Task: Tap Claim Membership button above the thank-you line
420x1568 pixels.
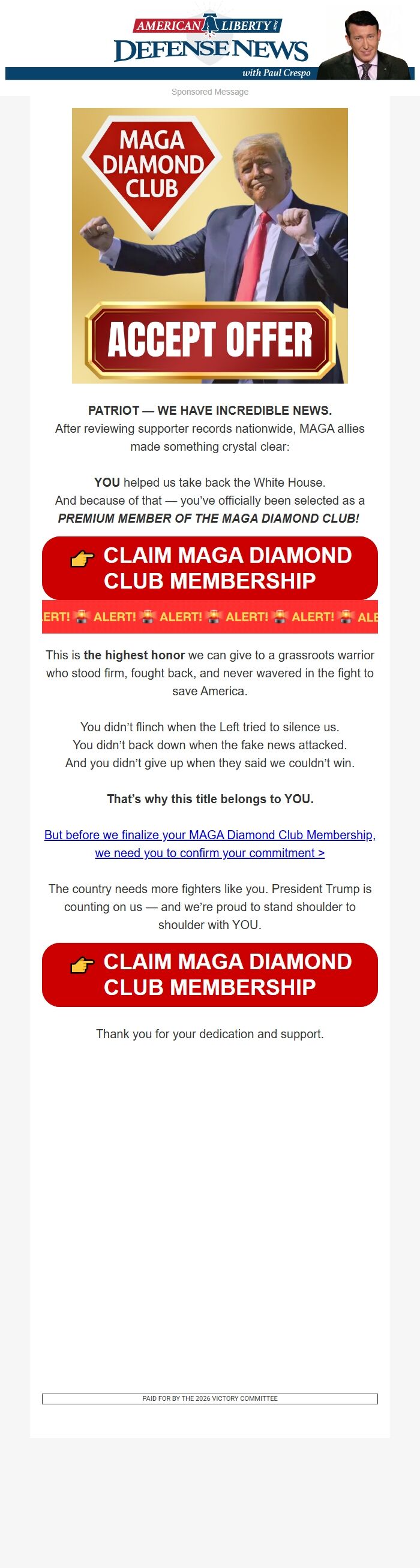Action: click(209, 974)
